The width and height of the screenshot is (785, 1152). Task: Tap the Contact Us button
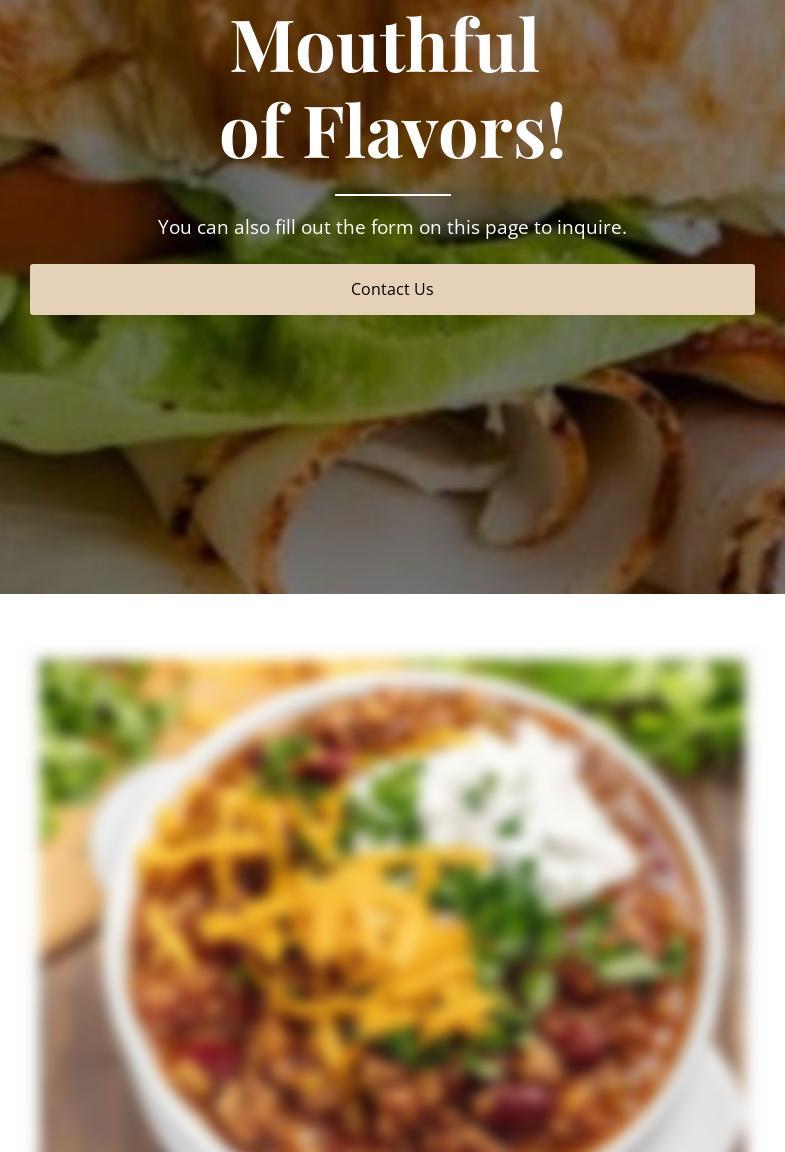[x=392, y=289]
